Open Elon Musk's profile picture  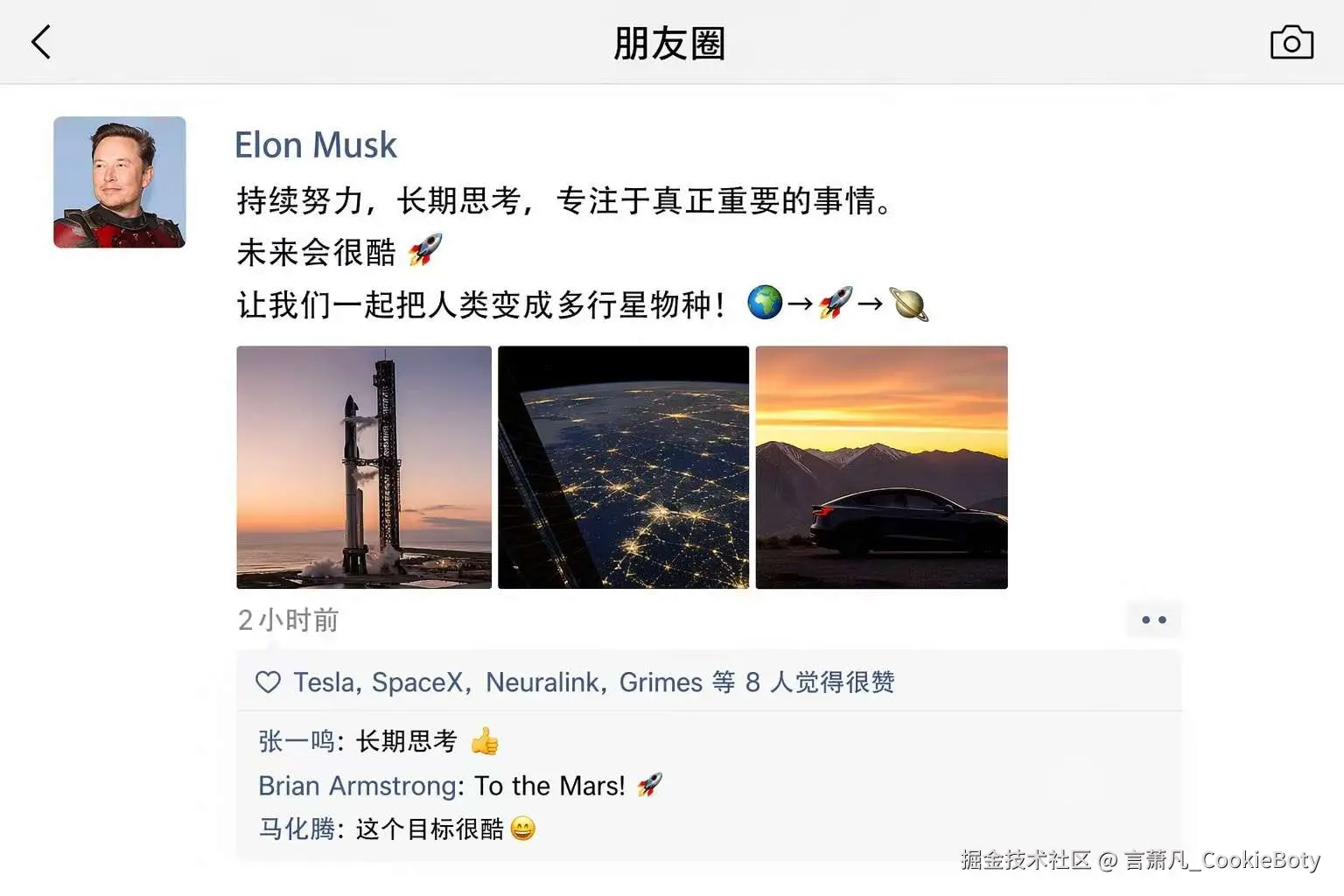[x=120, y=182]
